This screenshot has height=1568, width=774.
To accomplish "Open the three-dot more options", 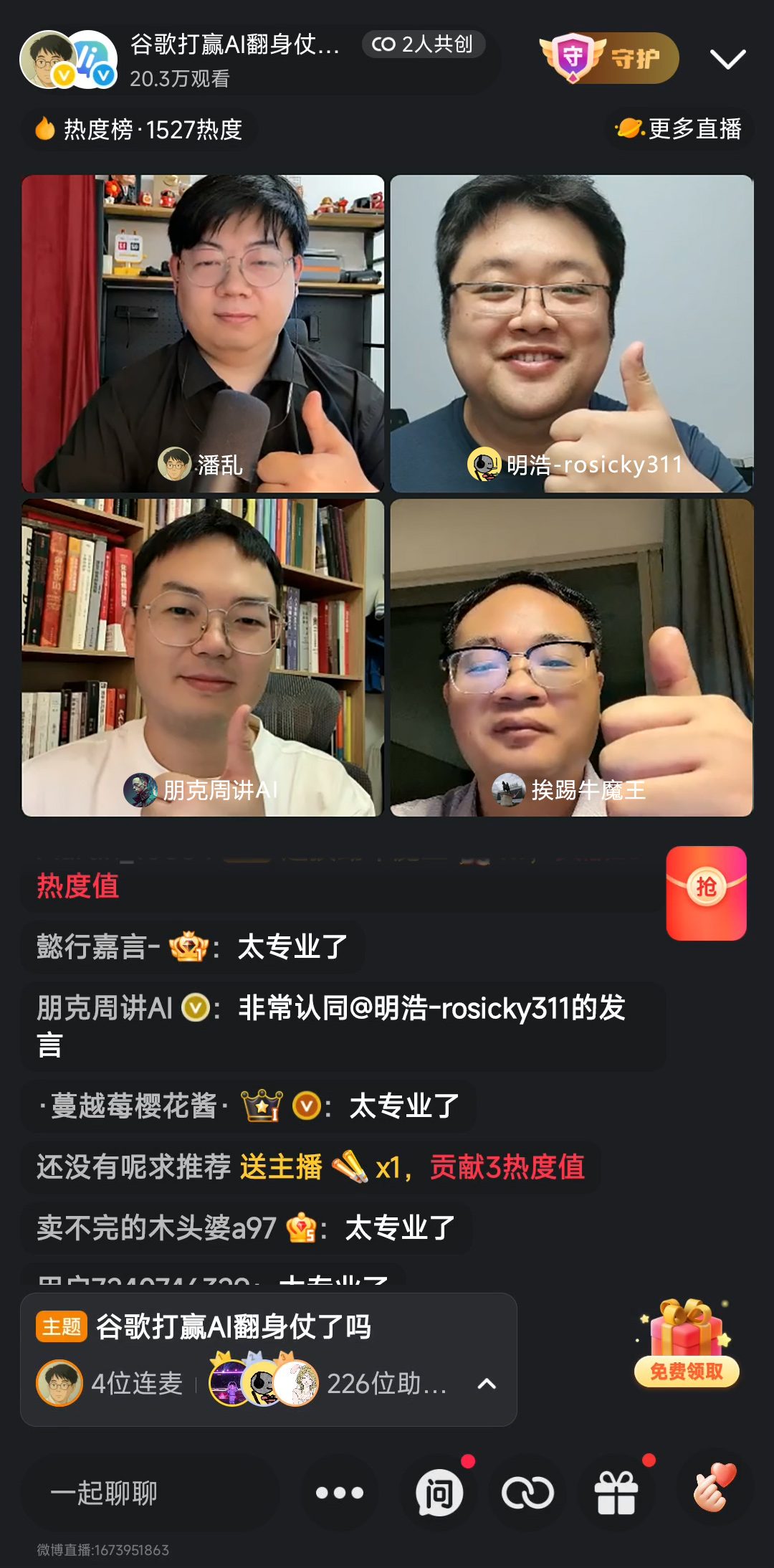I will pyautogui.click(x=340, y=1493).
